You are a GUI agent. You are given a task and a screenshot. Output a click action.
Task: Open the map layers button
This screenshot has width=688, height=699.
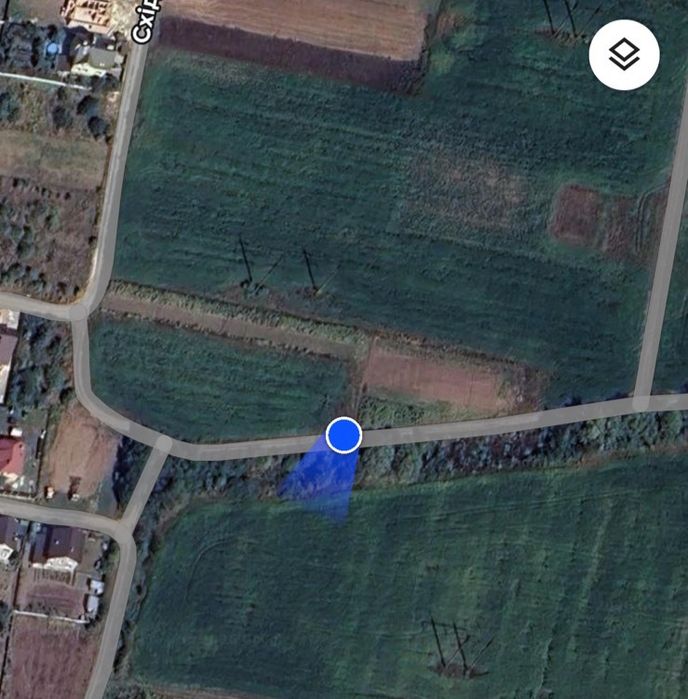click(624, 55)
